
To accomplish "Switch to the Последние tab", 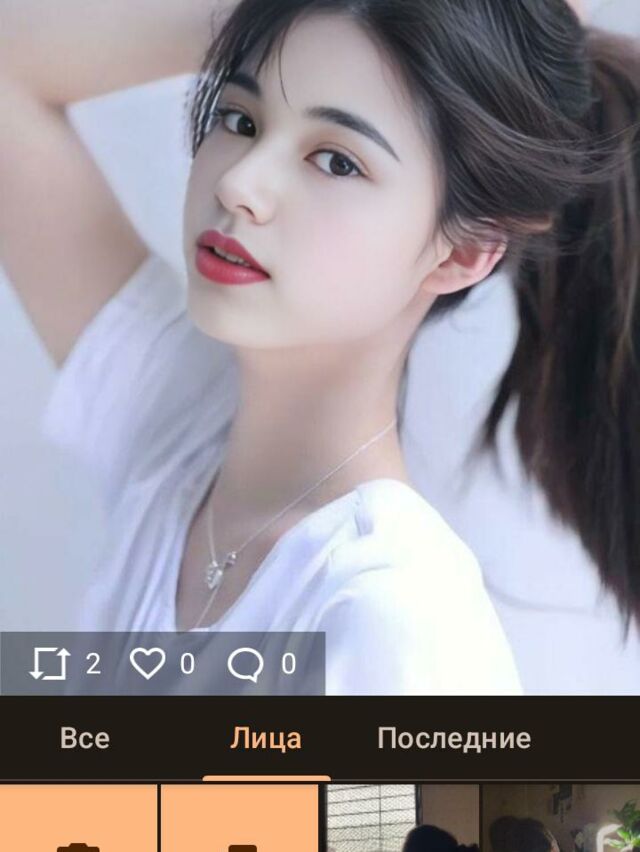I will coord(453,739).
